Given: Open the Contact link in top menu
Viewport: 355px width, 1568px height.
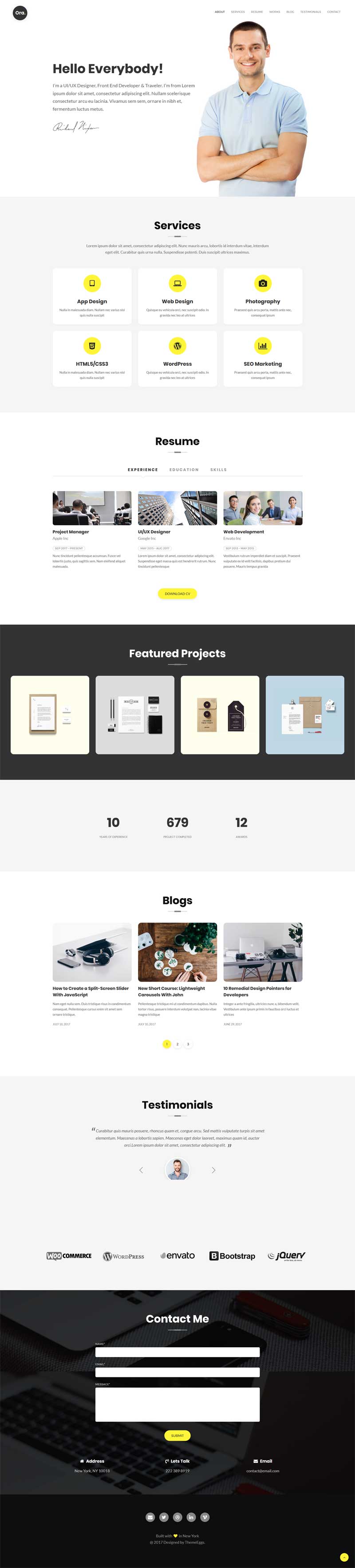Looking at the screenshot, I should coord(333,12).
